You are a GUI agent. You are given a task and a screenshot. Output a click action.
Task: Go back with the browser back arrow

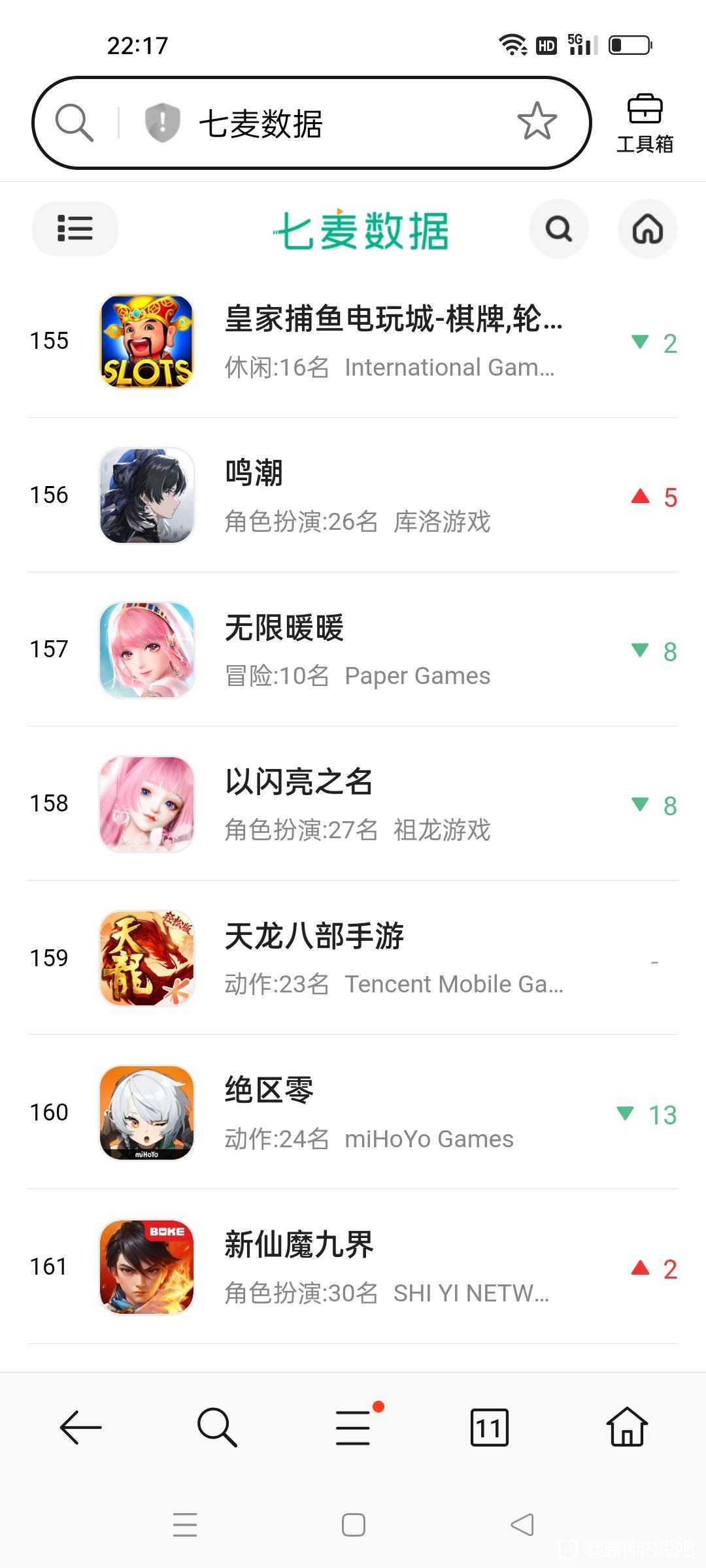[x=80, y=1428]
